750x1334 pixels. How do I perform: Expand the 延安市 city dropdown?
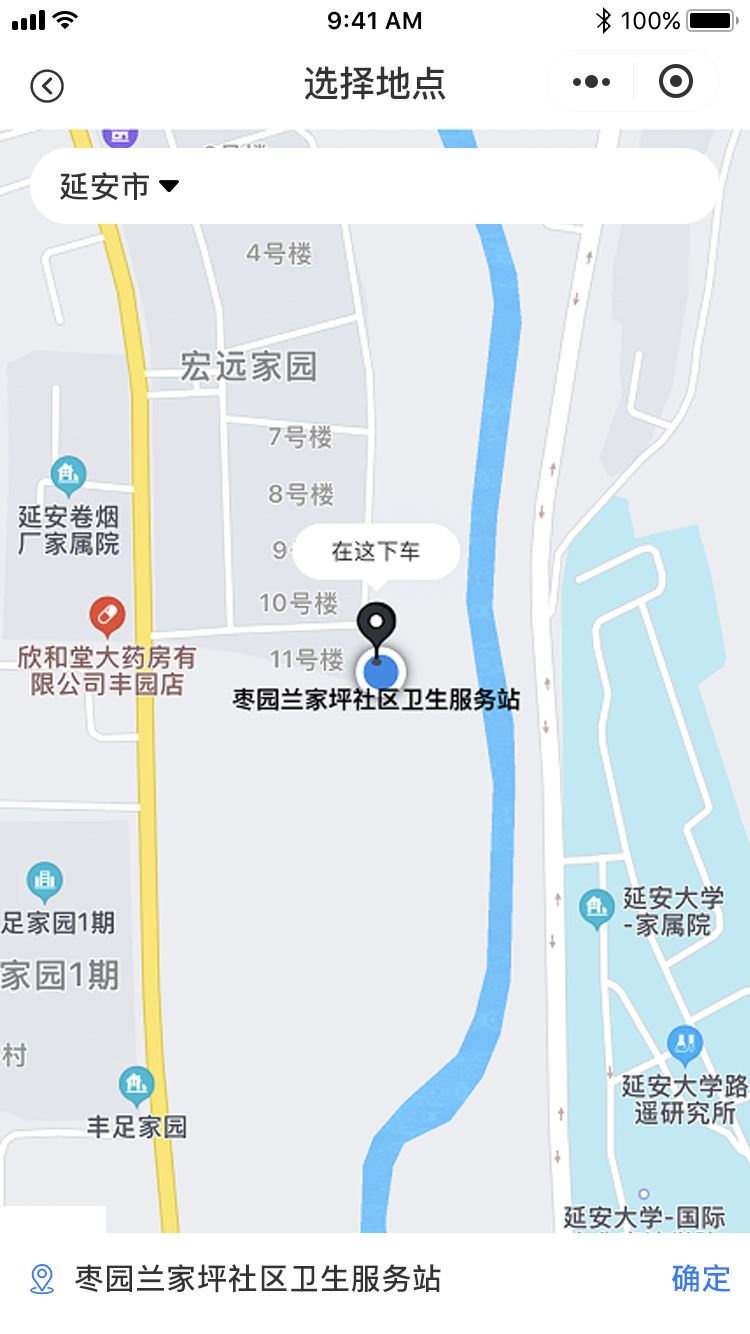119,186
